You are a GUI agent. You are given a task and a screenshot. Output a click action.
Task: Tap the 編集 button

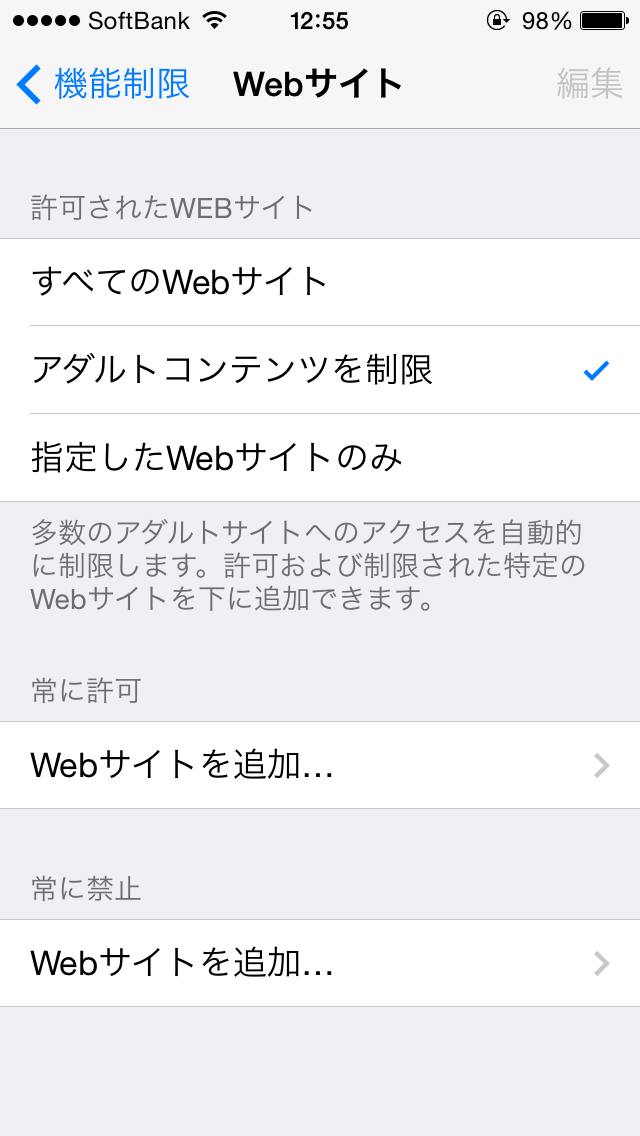589,84
